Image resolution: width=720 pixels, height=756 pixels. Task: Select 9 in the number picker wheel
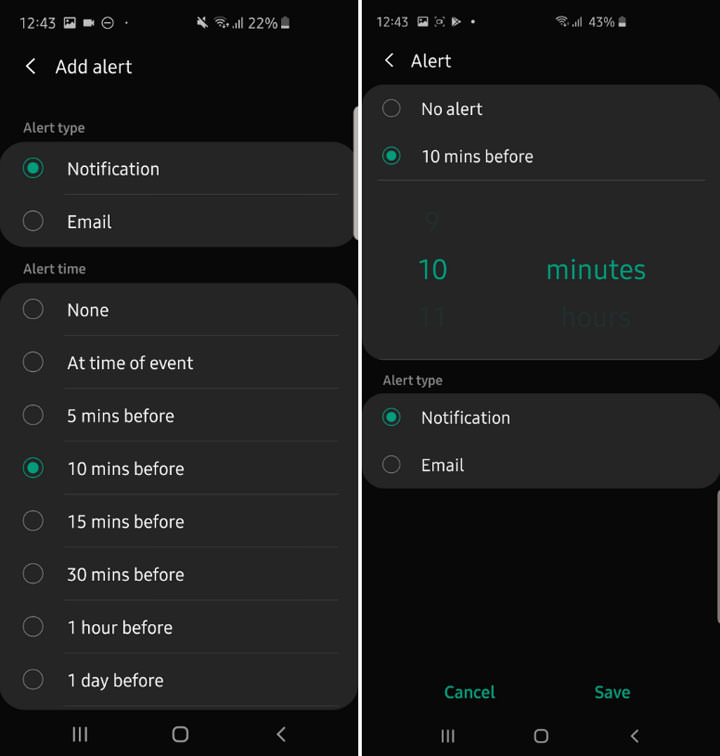(x=432, y=222)
